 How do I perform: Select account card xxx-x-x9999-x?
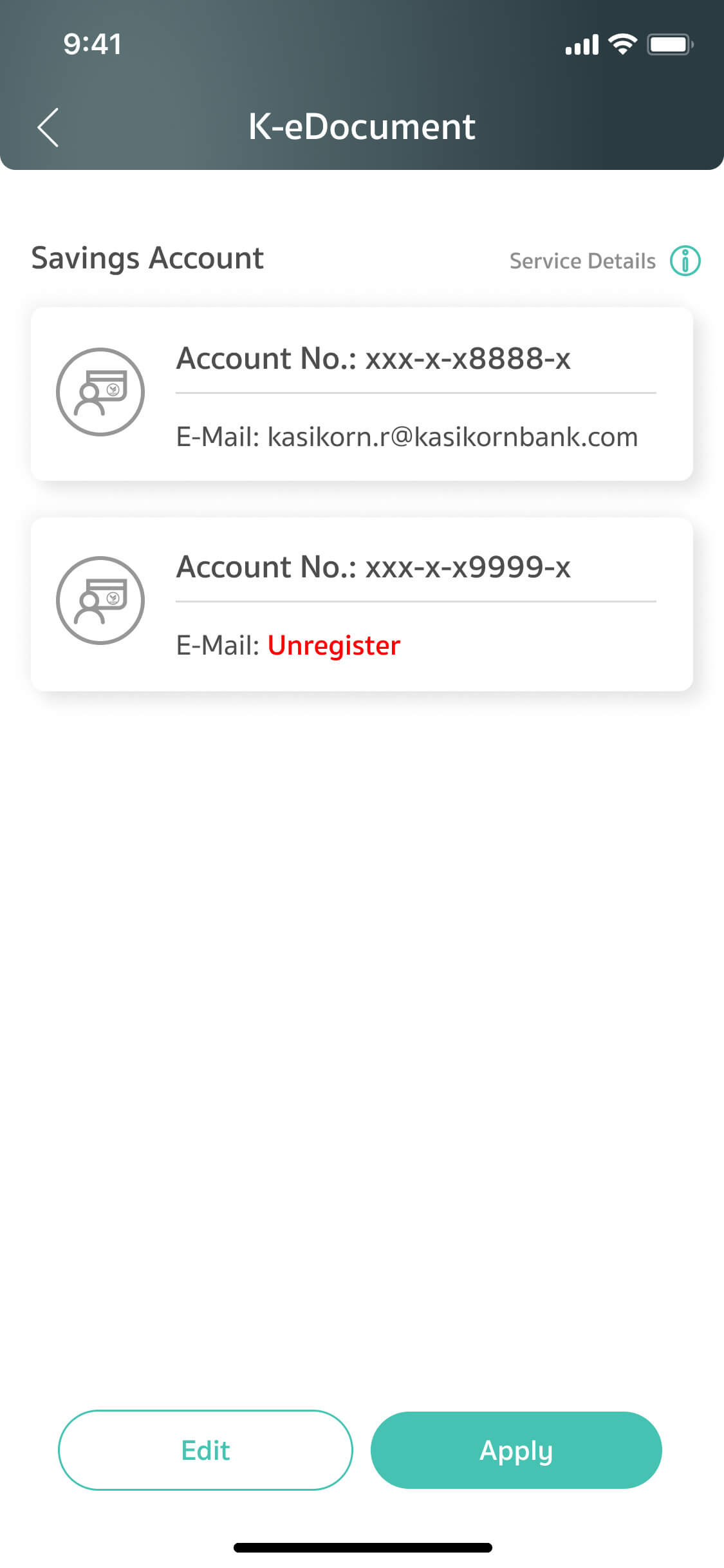click(362, 604)
